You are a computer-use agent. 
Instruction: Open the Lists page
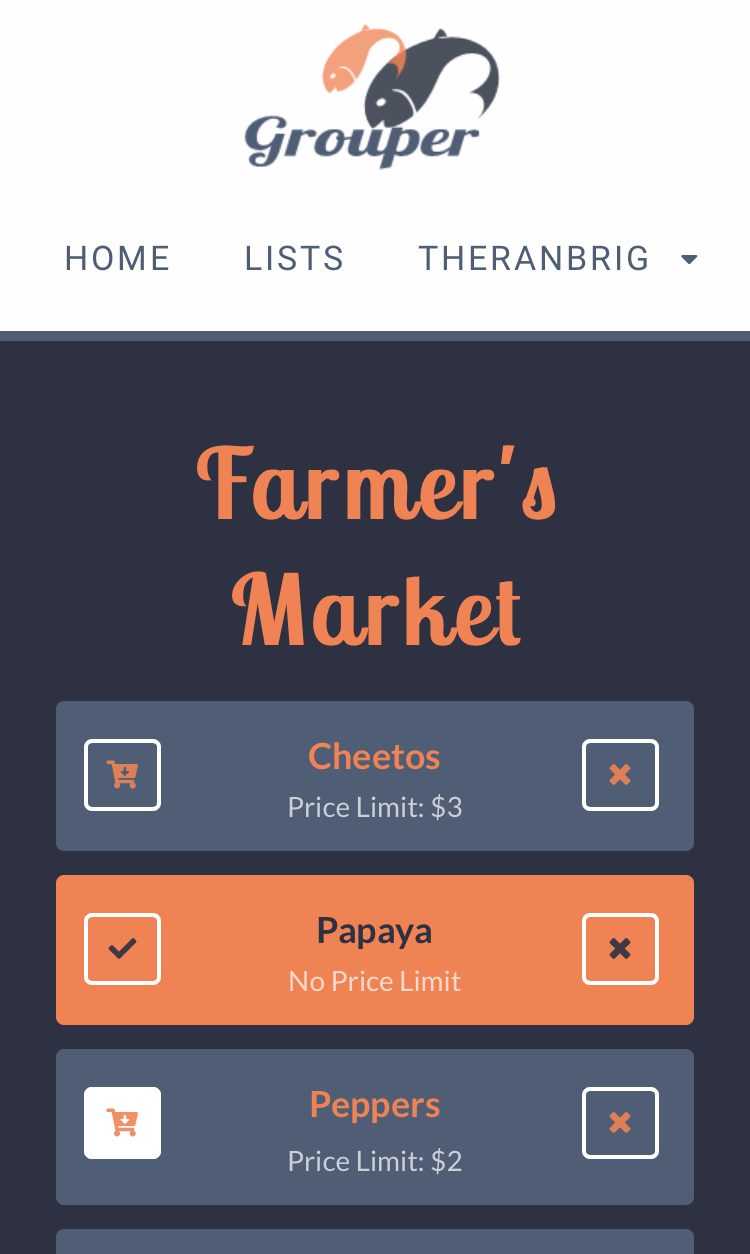[x=294, y=259]
